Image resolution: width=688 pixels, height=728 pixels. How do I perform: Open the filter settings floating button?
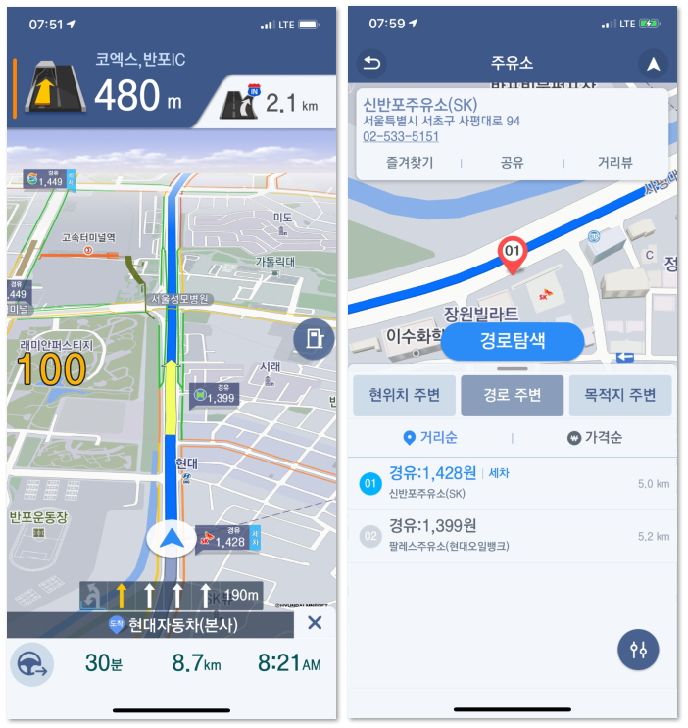tap(638, 650)
